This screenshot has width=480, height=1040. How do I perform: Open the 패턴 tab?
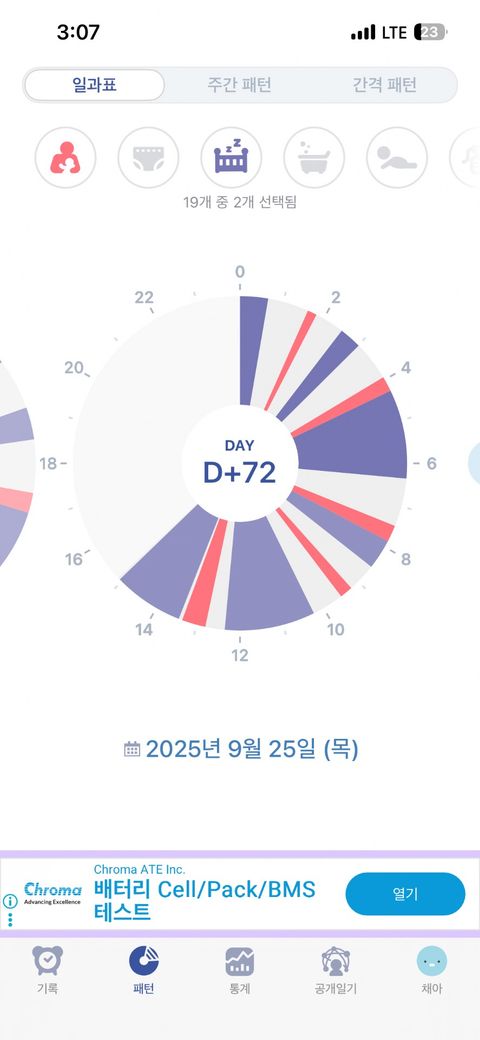point(144,970)
